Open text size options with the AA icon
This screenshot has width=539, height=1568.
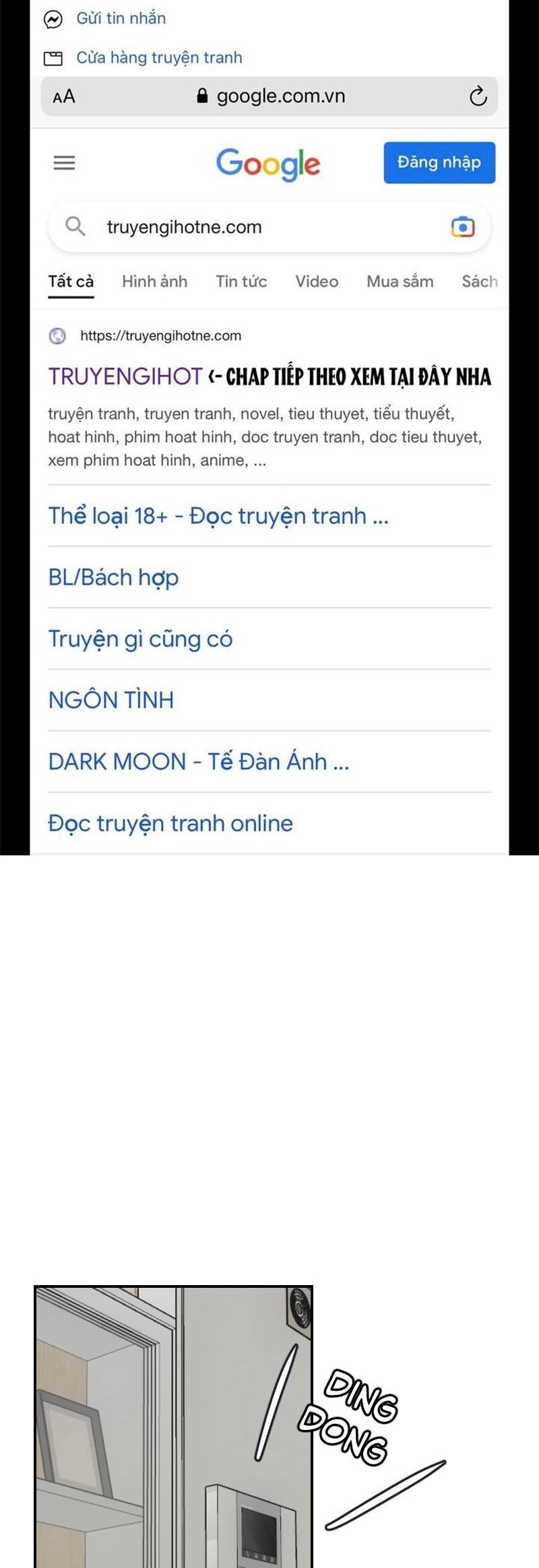64,96
